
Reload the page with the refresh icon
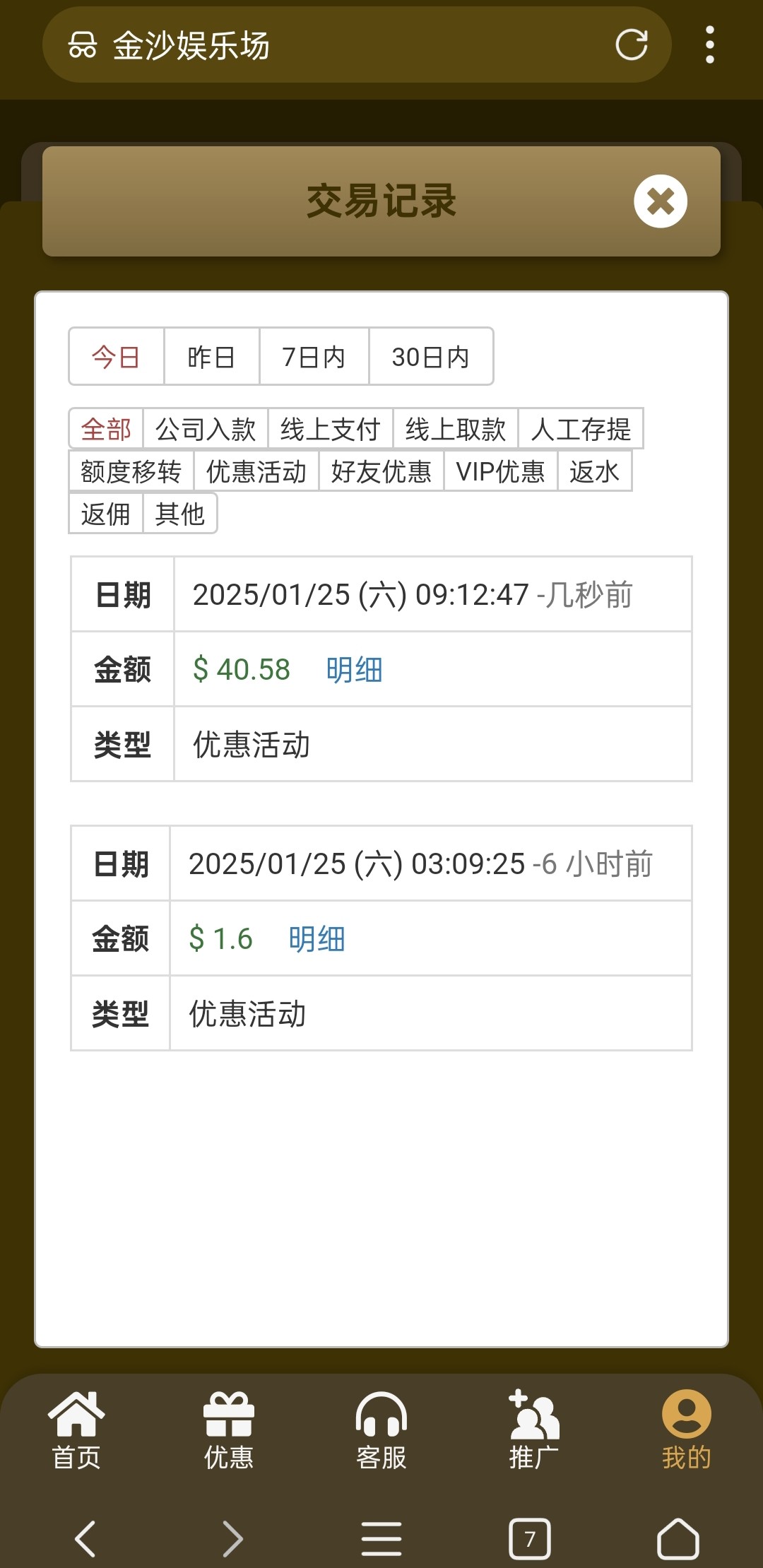pos(631,45)
